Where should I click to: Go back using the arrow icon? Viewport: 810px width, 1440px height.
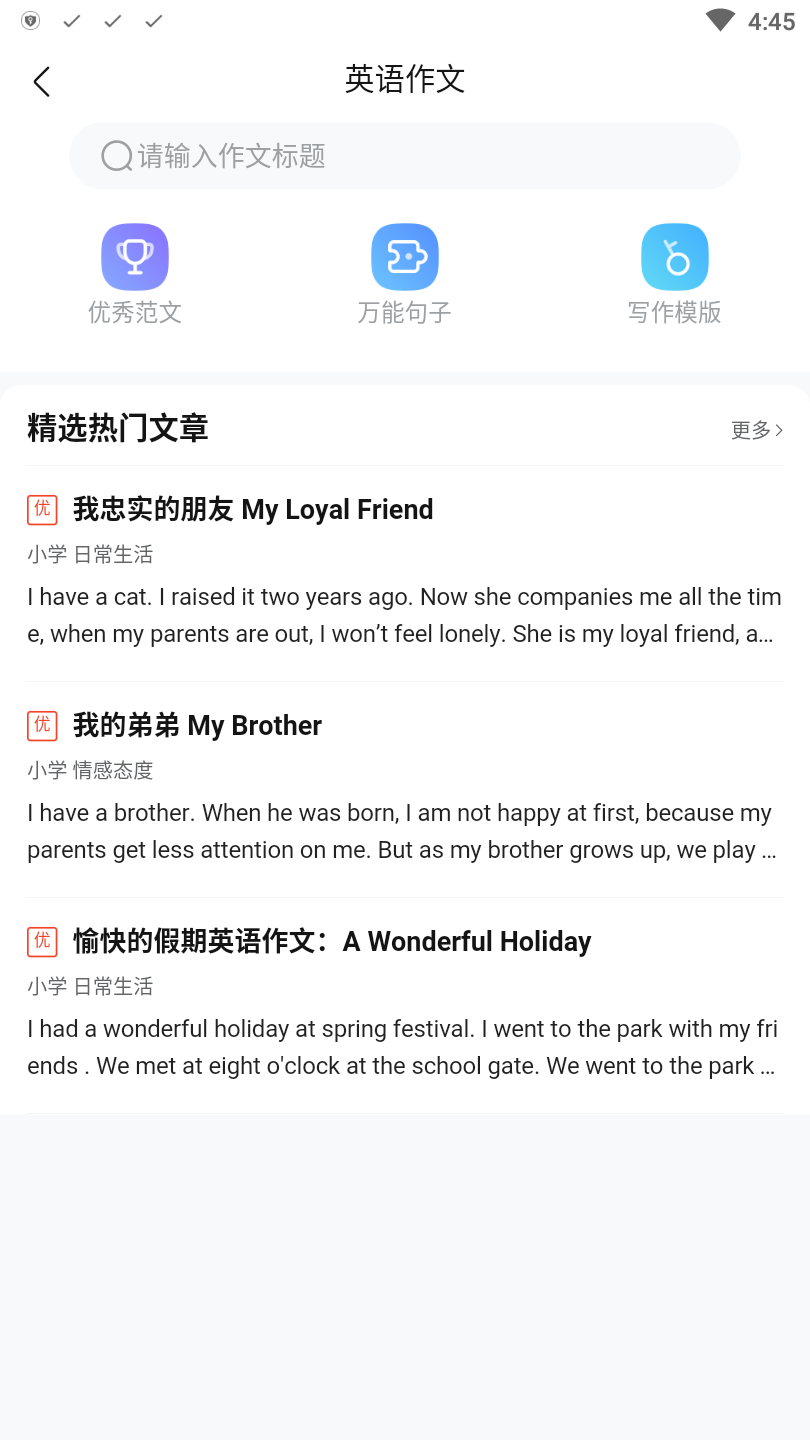(x=41, y=81)
